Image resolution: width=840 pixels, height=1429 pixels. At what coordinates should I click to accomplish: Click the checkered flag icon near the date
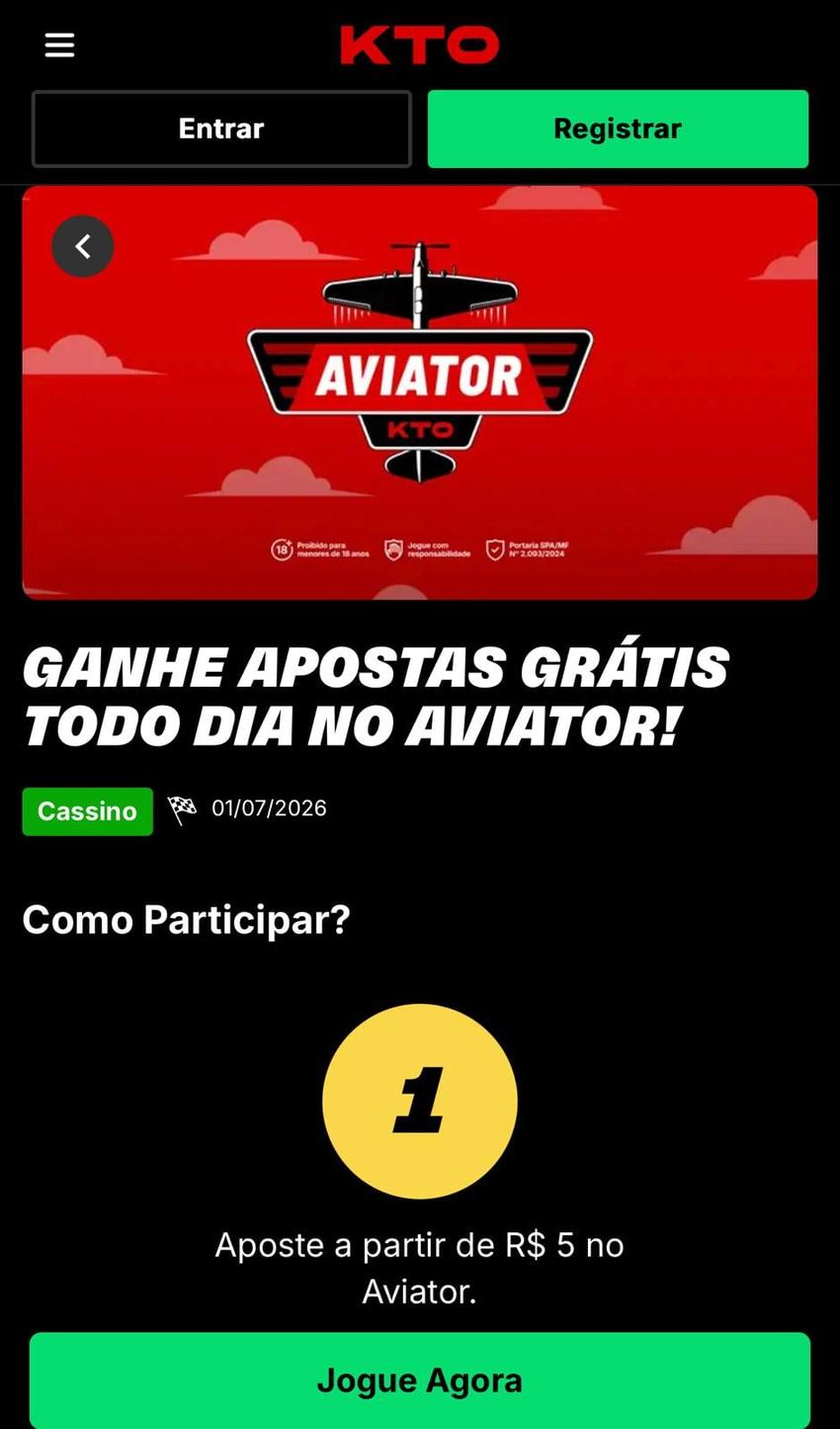tap(181, 807)
